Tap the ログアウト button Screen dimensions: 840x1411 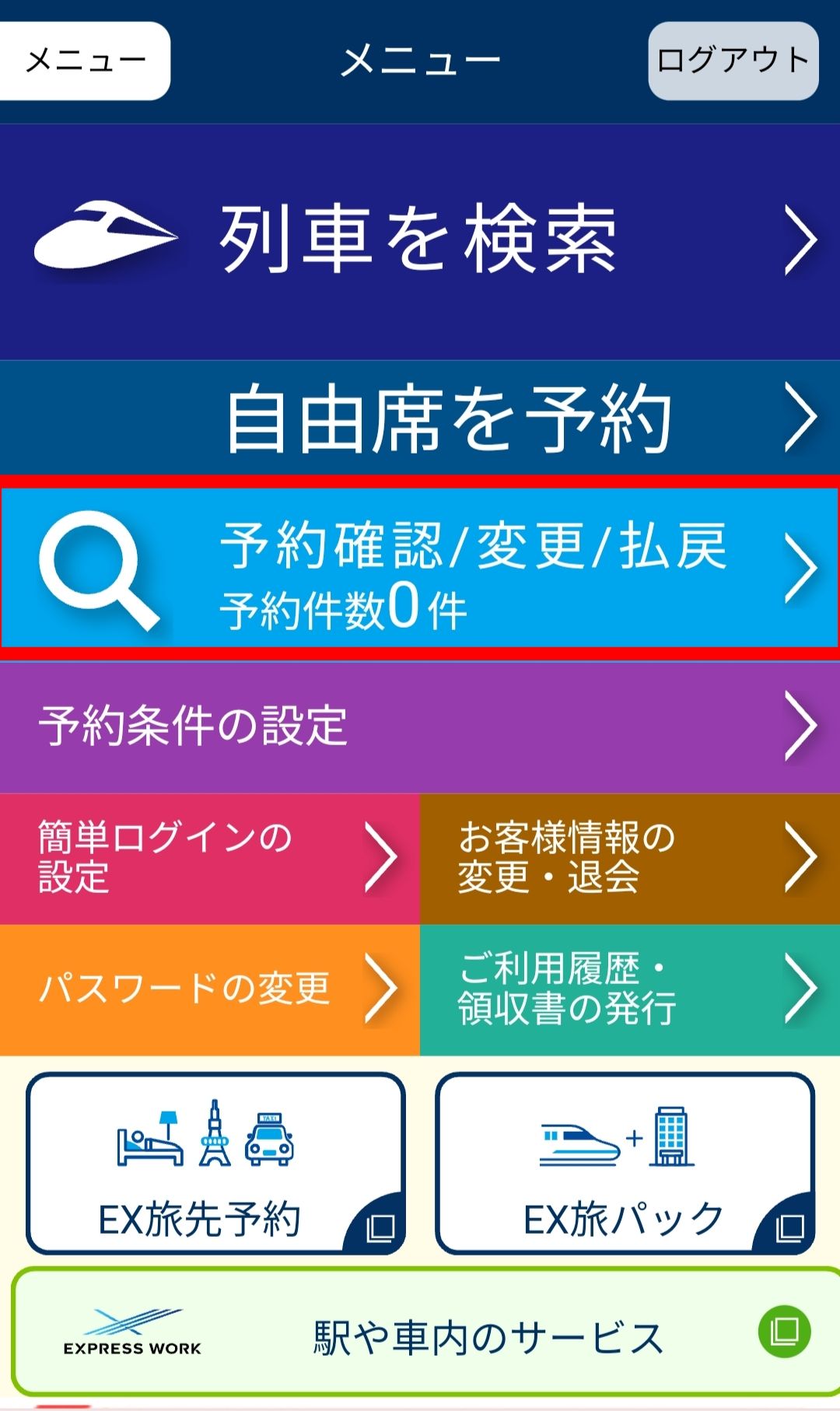click(x=732, y=59)
